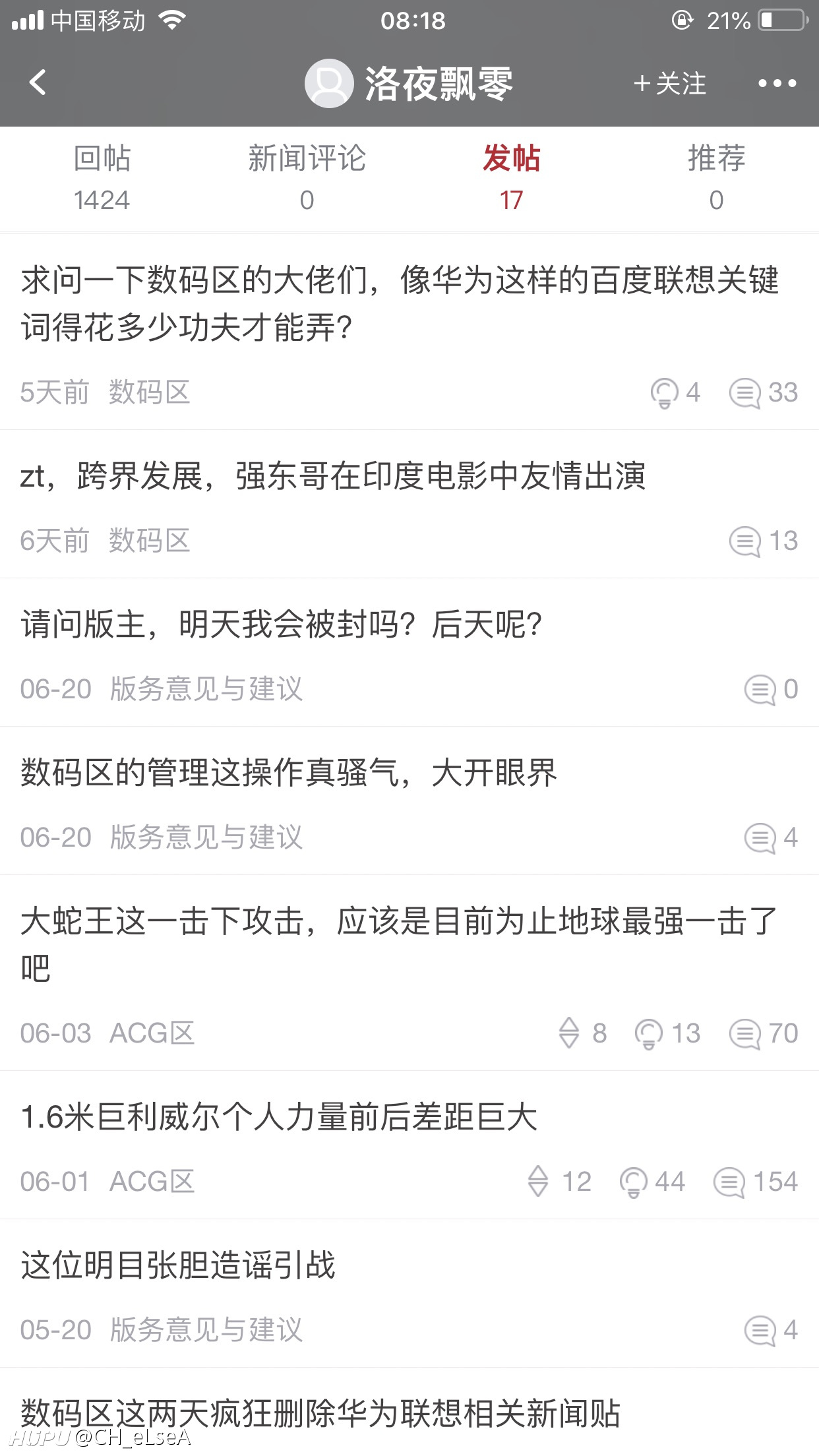Switch to the 推荐 tab
The height and width of the screenshot is (1456, 819).
click(717, 179)
